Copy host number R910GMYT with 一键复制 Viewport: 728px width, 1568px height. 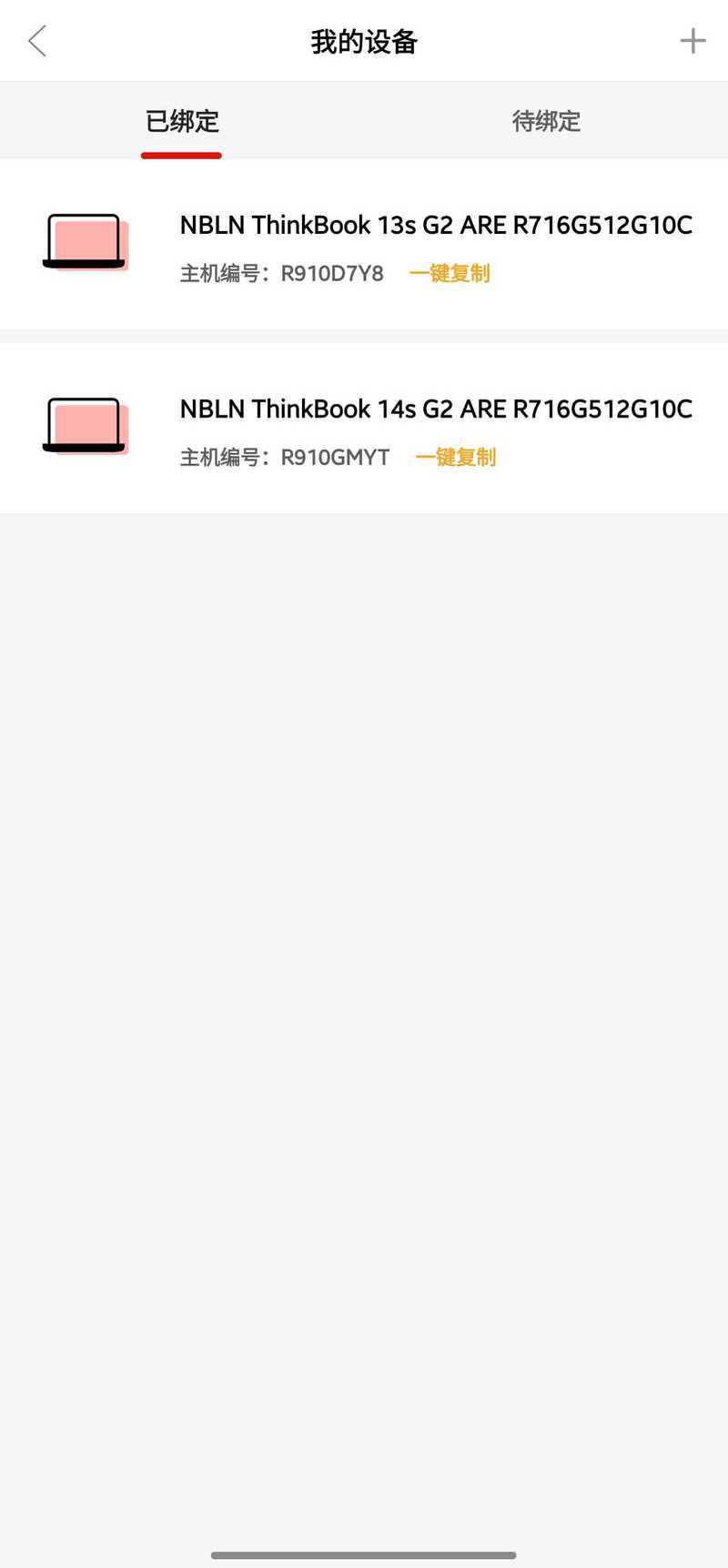(x=456, y=457)
